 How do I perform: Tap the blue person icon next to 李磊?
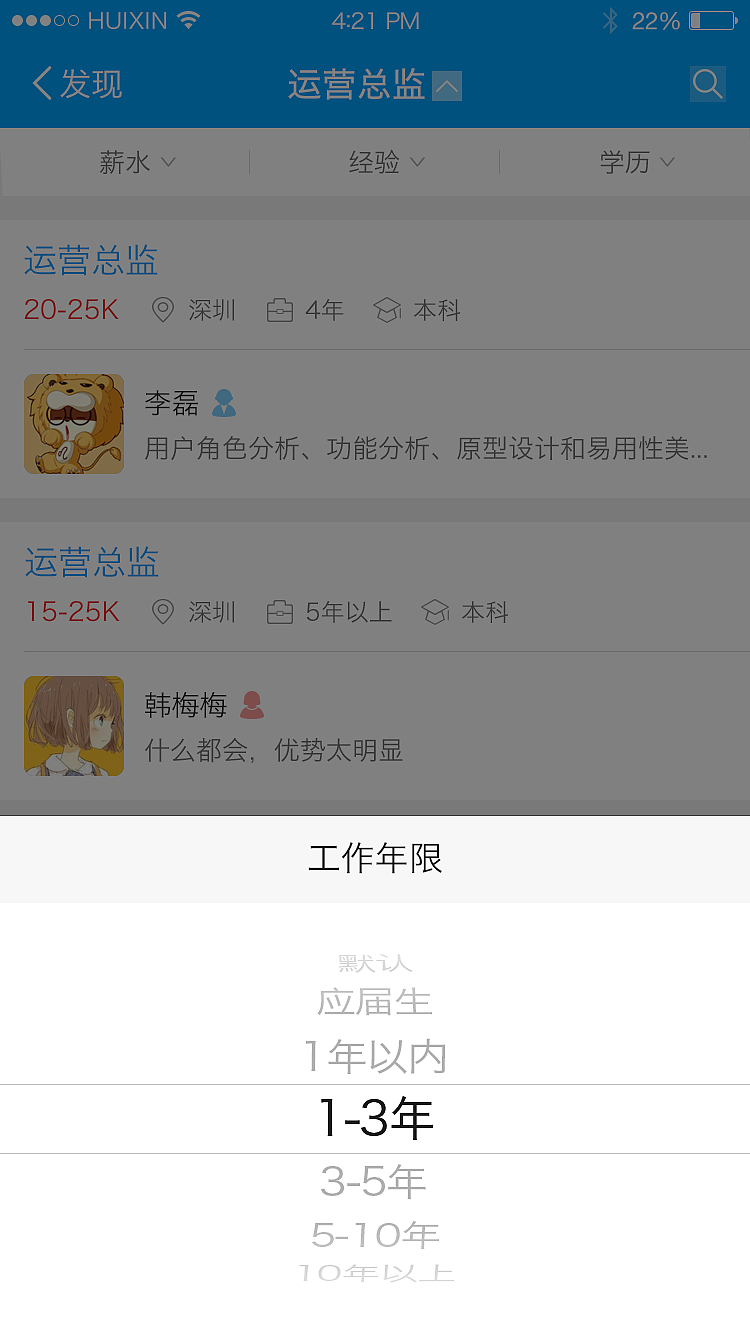coord(222,403)
